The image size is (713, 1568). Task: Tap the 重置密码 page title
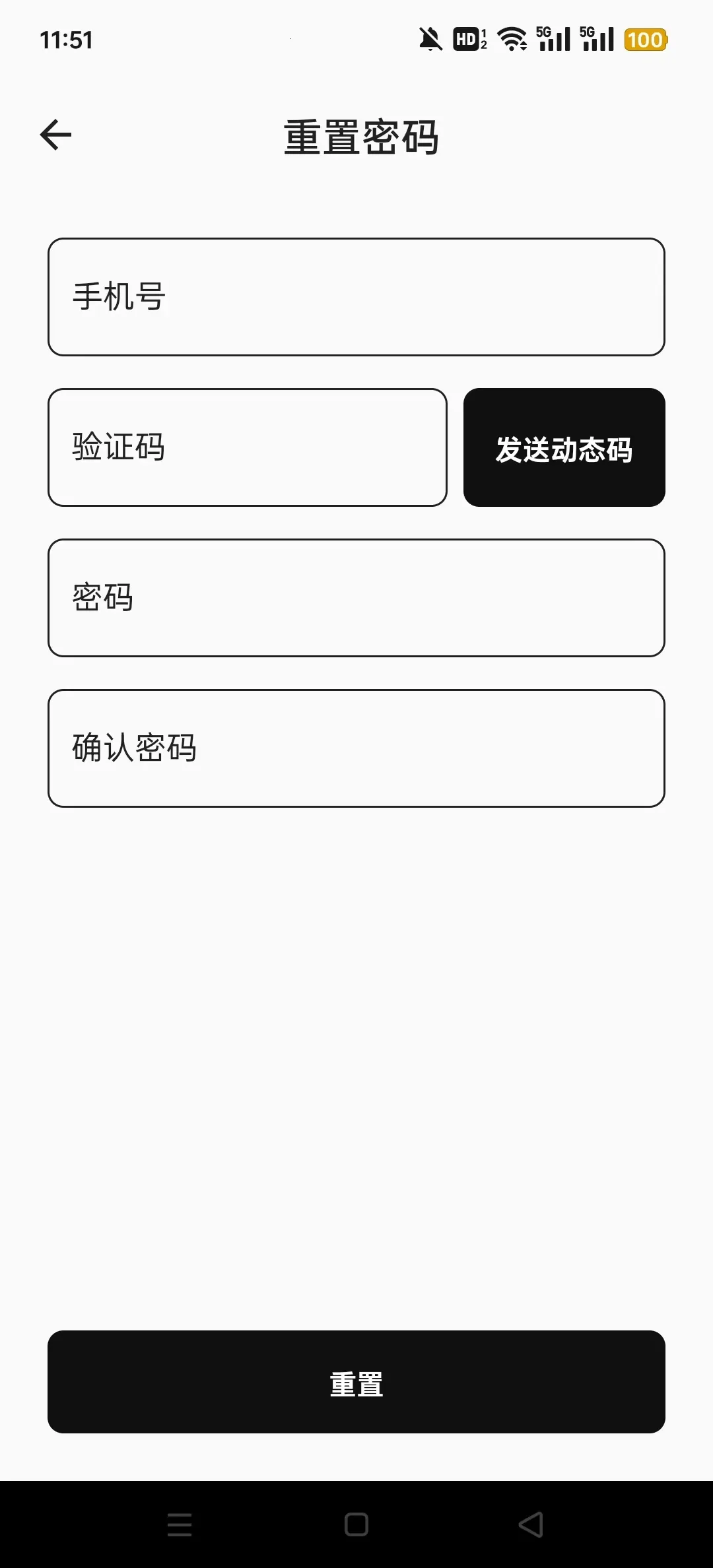click(x=361, y=137)
